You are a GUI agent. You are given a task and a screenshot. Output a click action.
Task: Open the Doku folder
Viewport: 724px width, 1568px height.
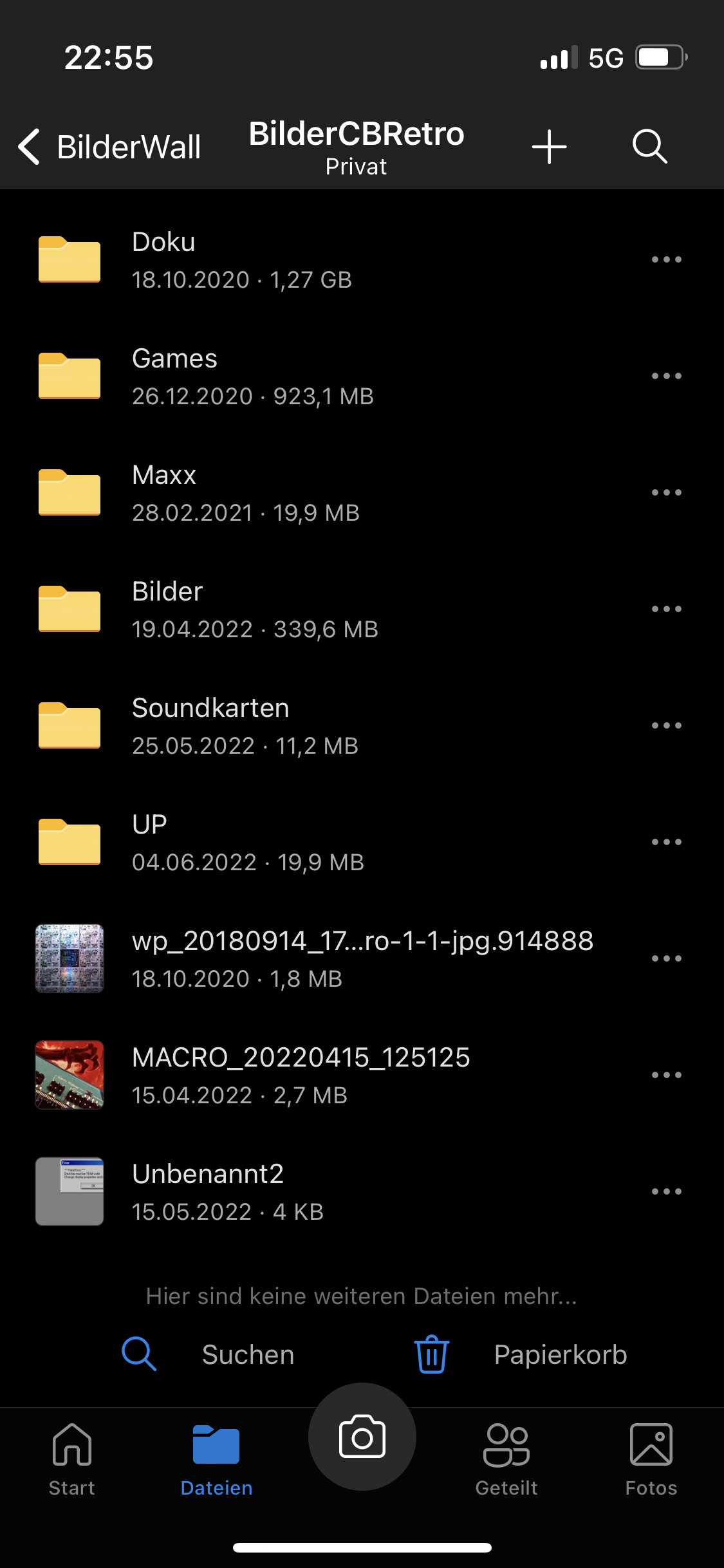click(x=362, y=260)
